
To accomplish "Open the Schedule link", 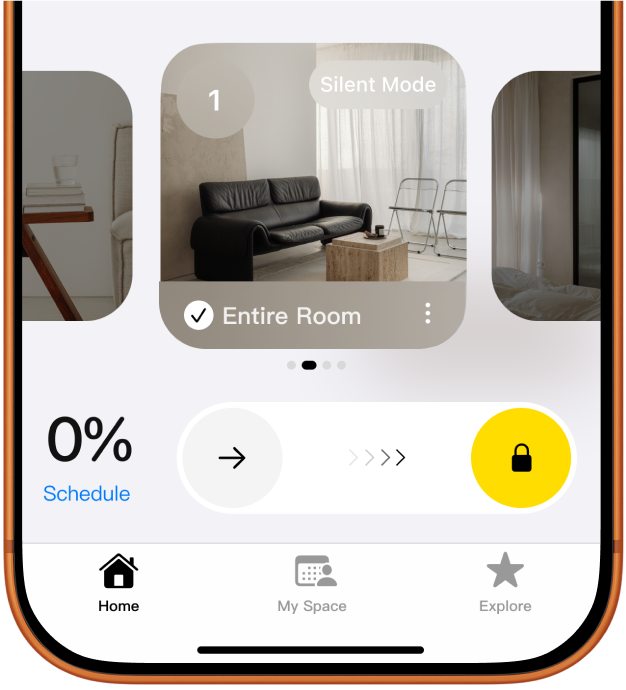I will point(86,494).
